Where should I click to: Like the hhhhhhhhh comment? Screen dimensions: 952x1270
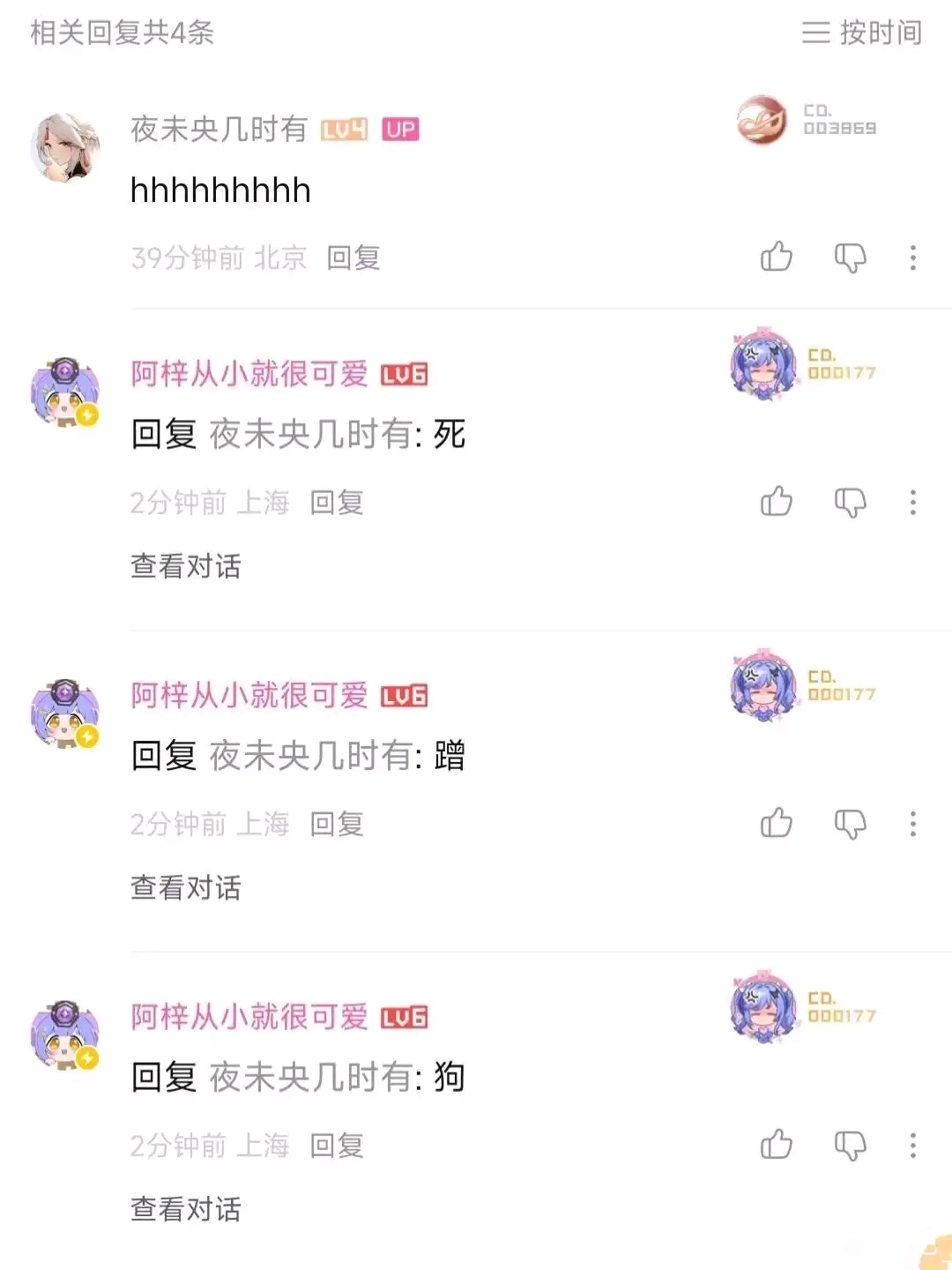[x=776, y=258]
